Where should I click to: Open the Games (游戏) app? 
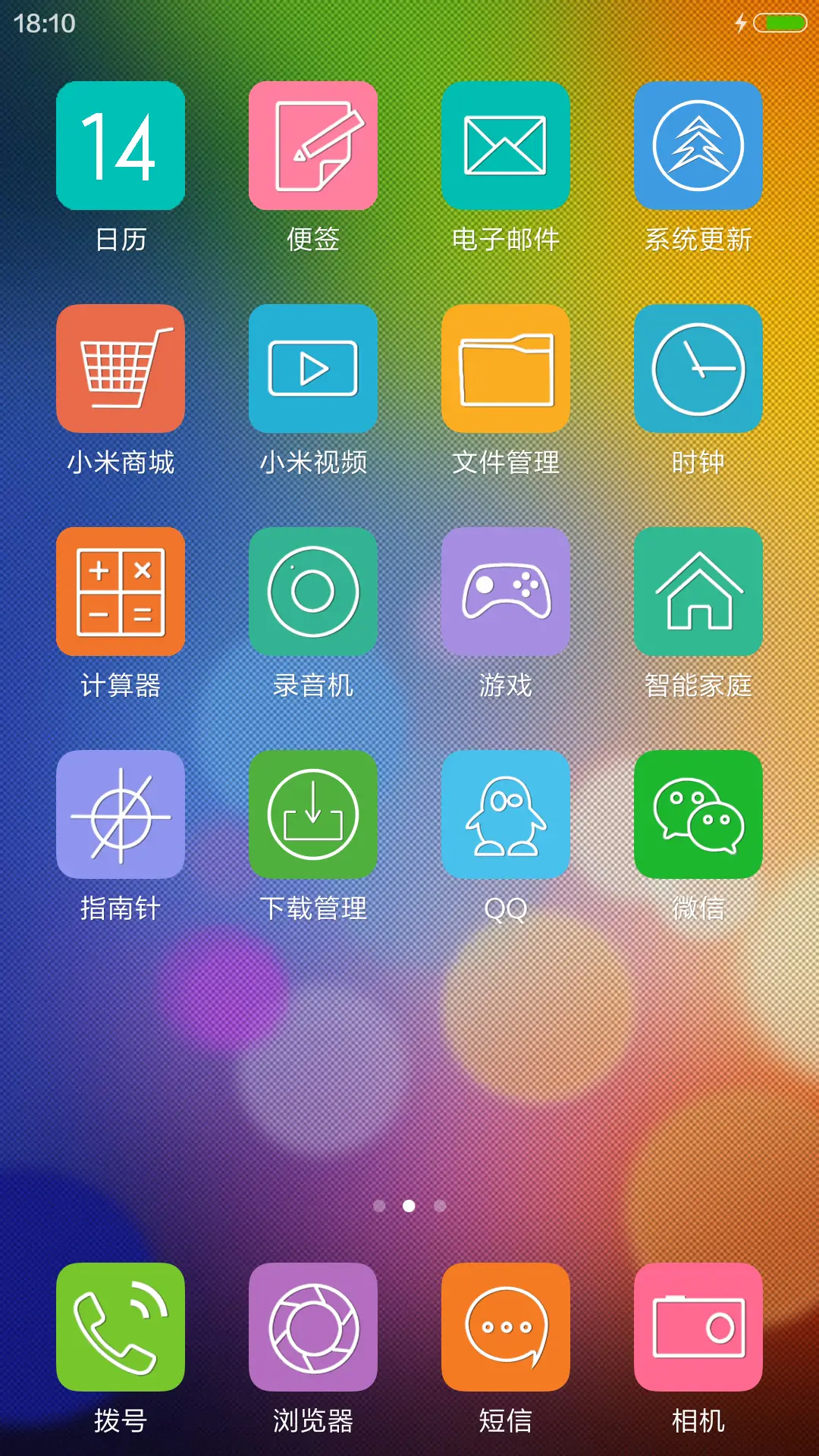coord(505,591)
